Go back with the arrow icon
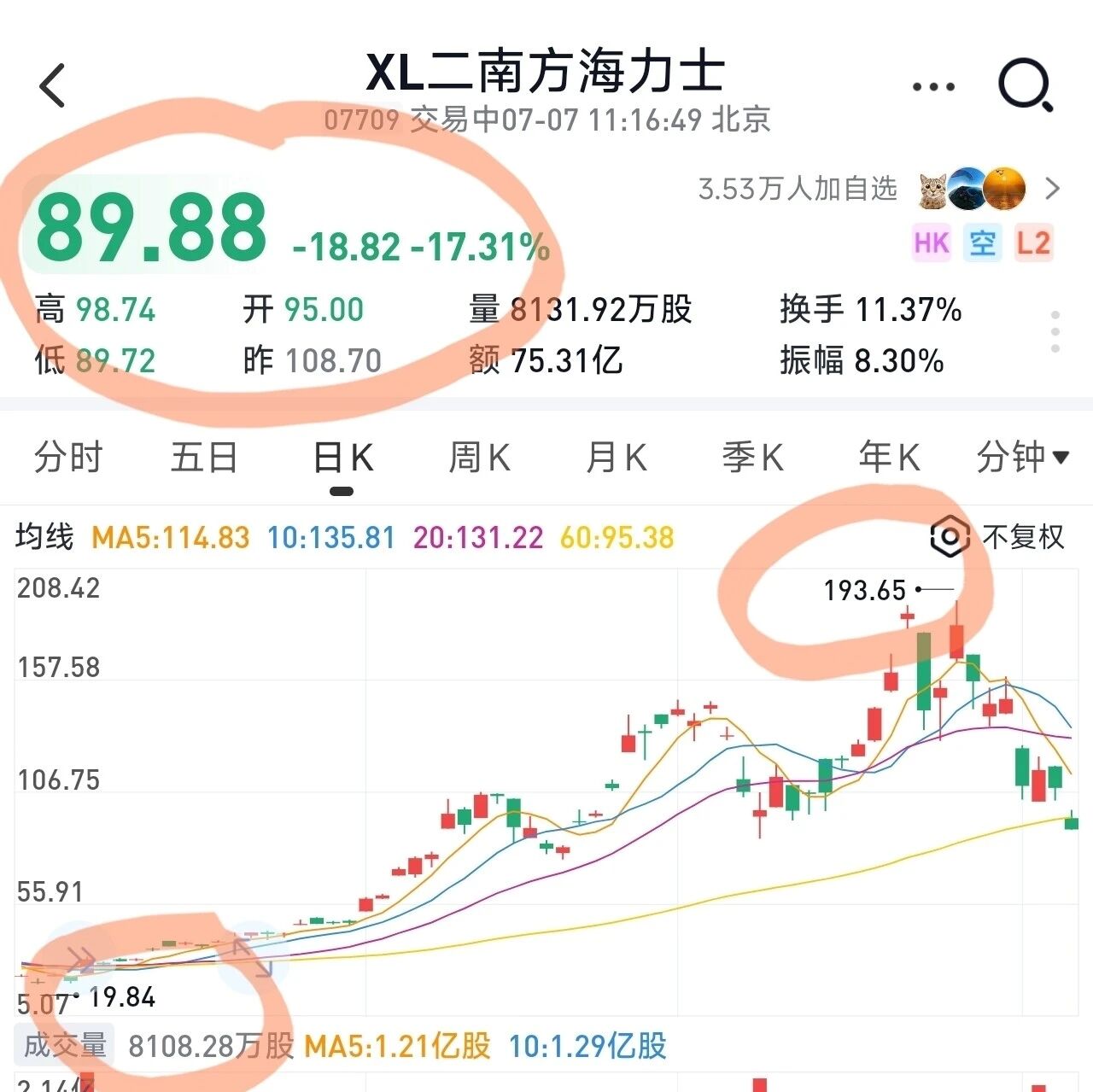 pyautogui.click(x=53, y=85)
